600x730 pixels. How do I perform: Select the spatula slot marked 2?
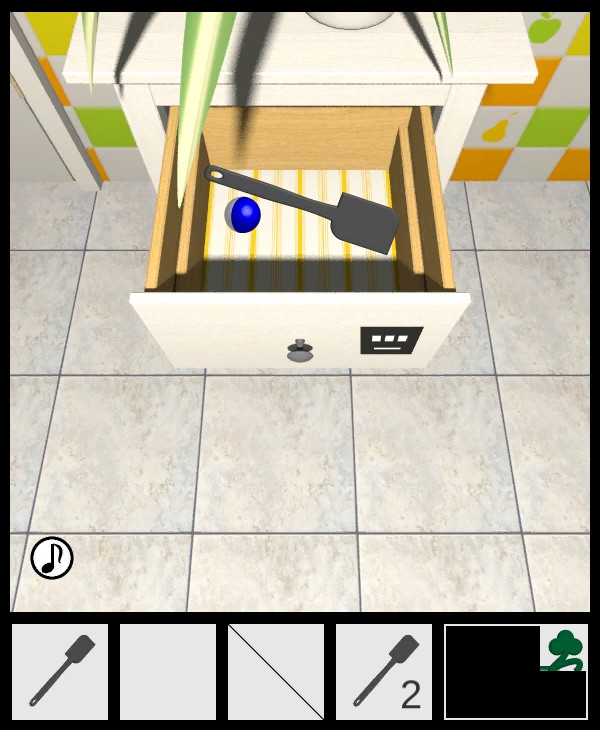[x=384, y=672]
